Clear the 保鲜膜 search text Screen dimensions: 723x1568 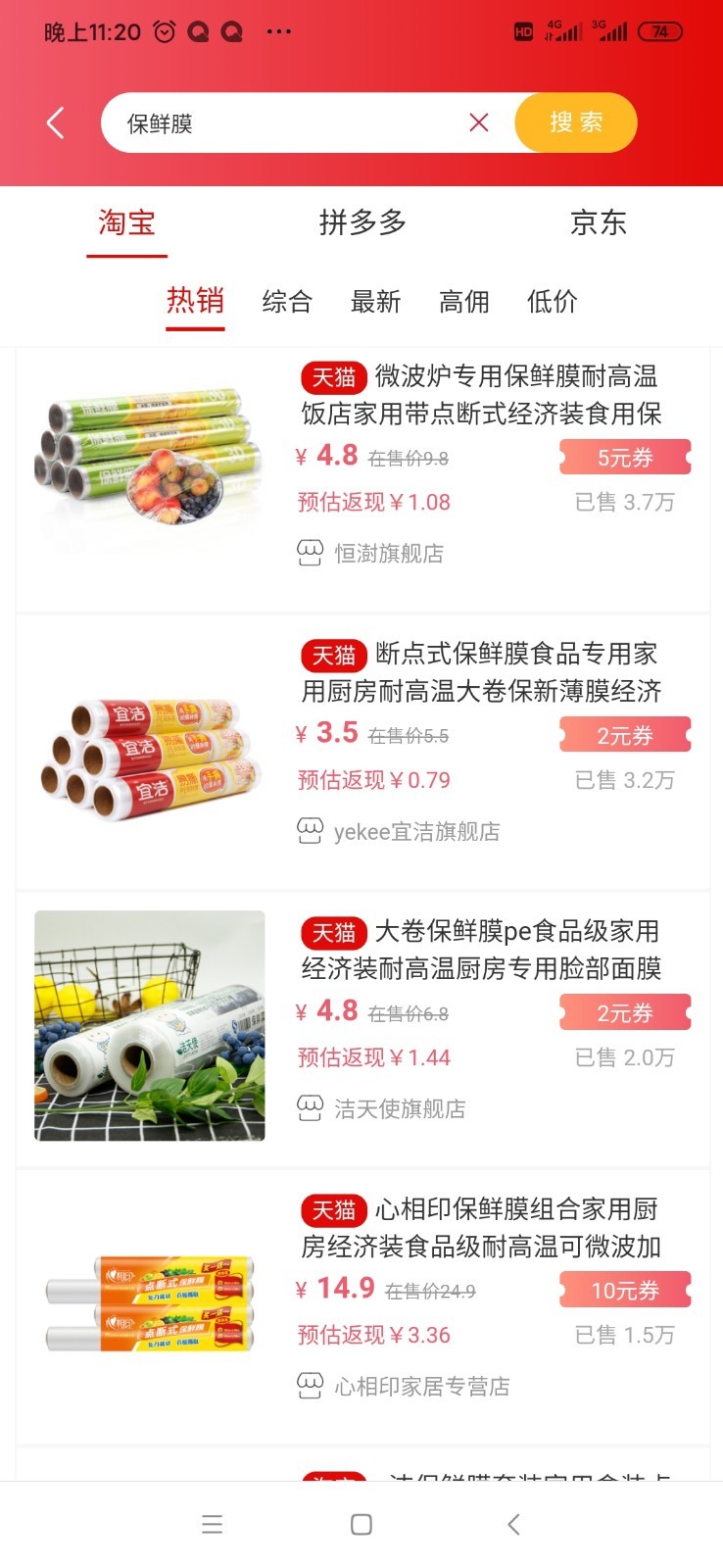point(479,122)
